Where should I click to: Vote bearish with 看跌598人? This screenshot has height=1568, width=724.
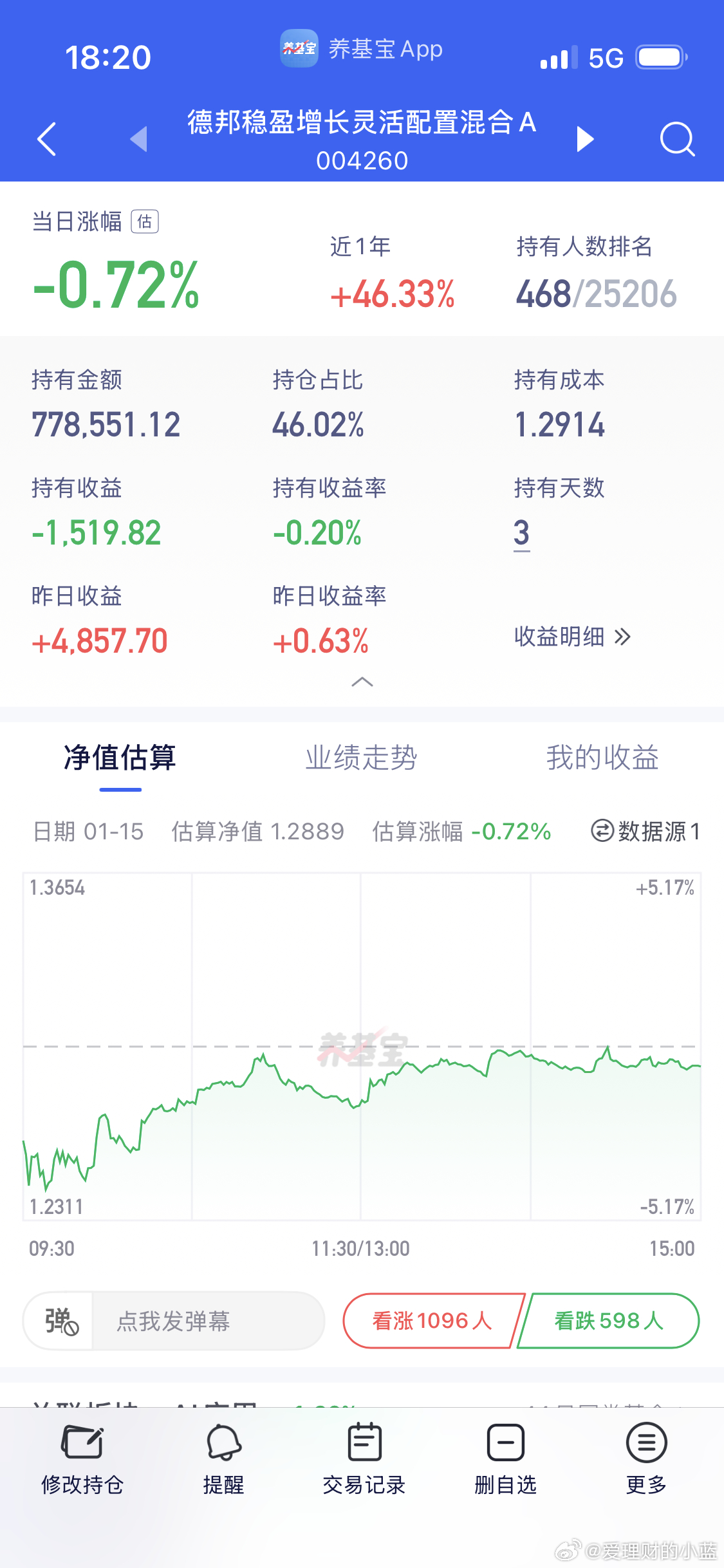(x=609, y=1320)
